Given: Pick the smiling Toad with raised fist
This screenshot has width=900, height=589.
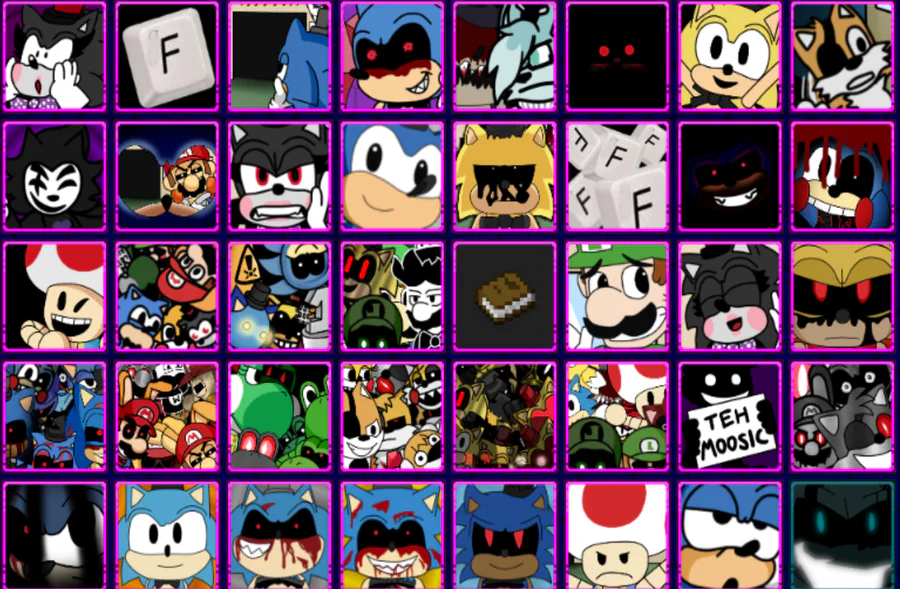Looking at the screenshot, I should pos(55,296).
